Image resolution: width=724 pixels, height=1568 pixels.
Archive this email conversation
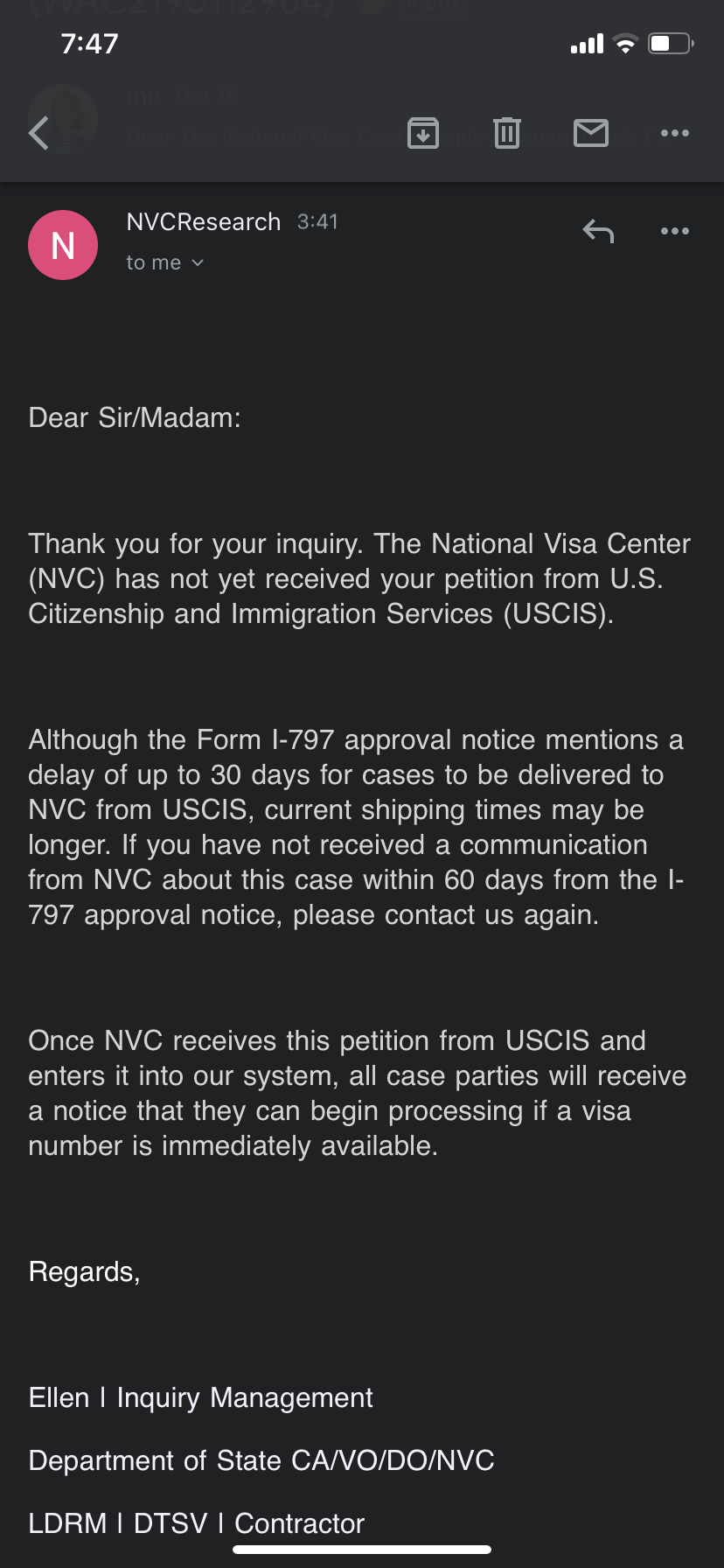pyautogui.click(x=423, y=133)
